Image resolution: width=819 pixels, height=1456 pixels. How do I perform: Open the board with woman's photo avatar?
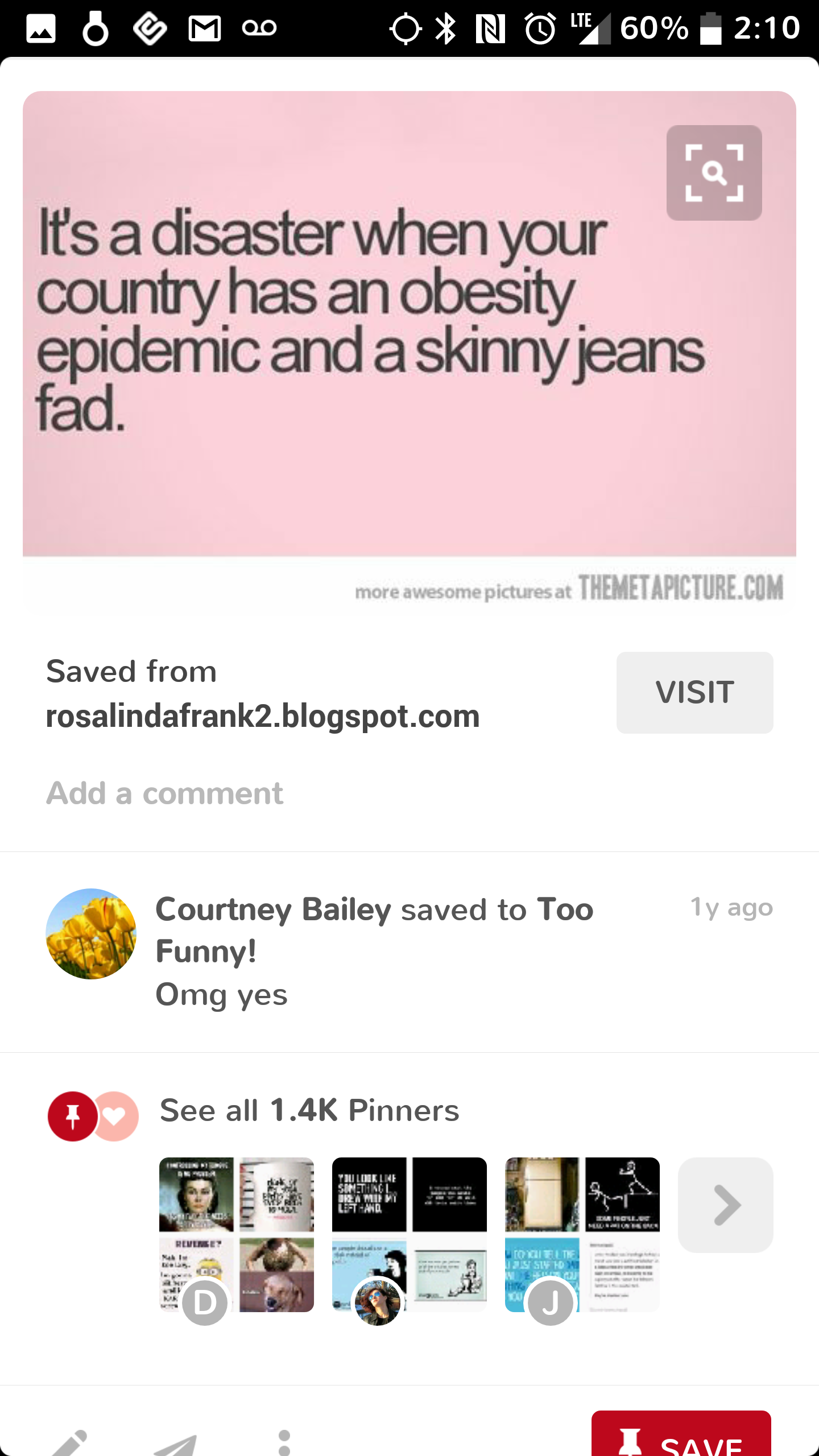click(x=409, y=1234)
